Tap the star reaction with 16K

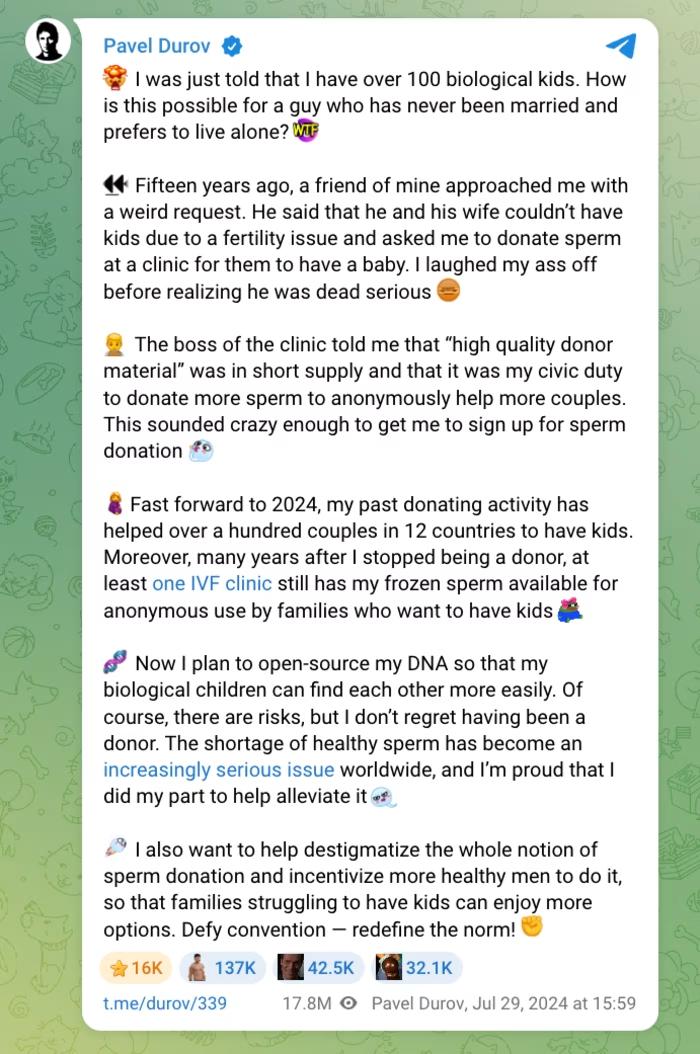tap(136, 968)
